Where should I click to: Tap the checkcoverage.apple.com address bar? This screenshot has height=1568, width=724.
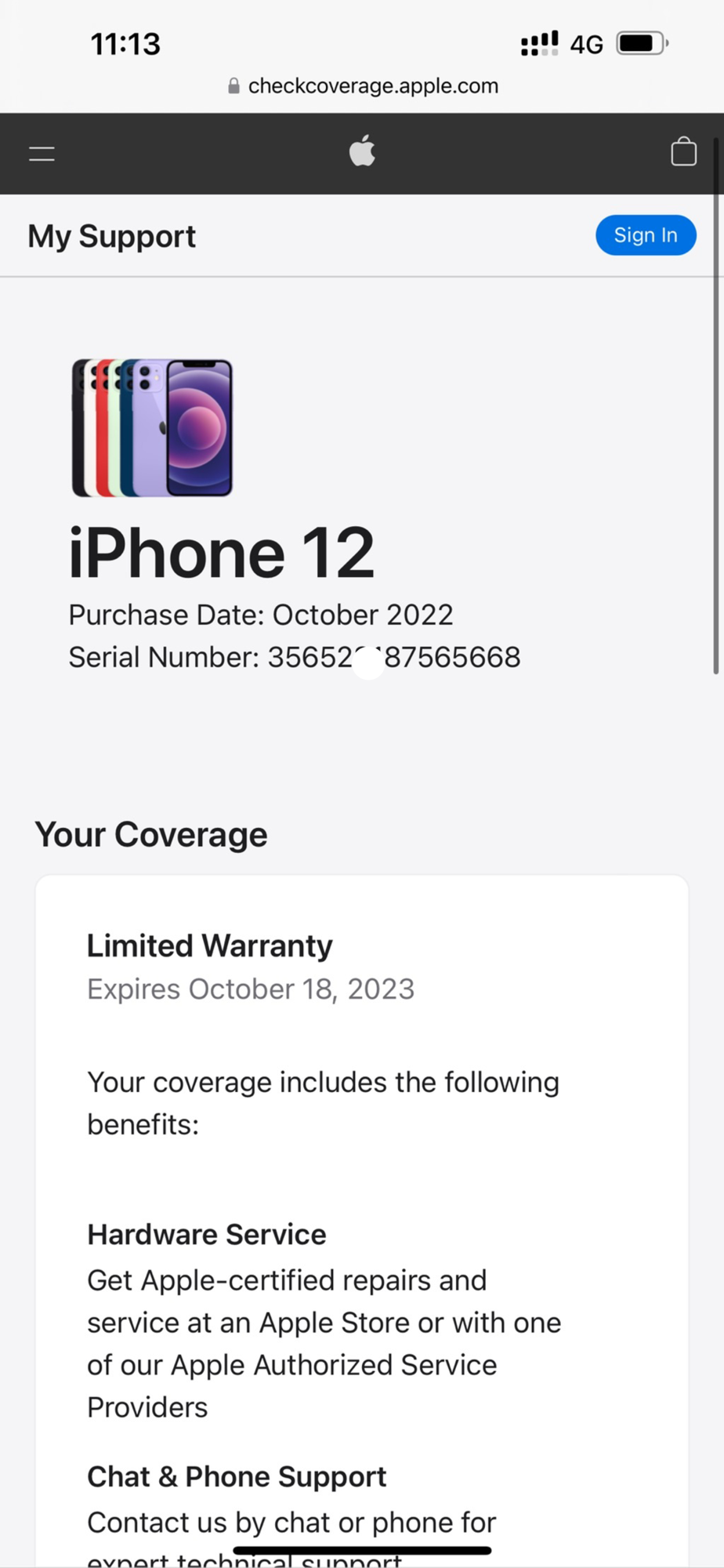tap(362, 85)
